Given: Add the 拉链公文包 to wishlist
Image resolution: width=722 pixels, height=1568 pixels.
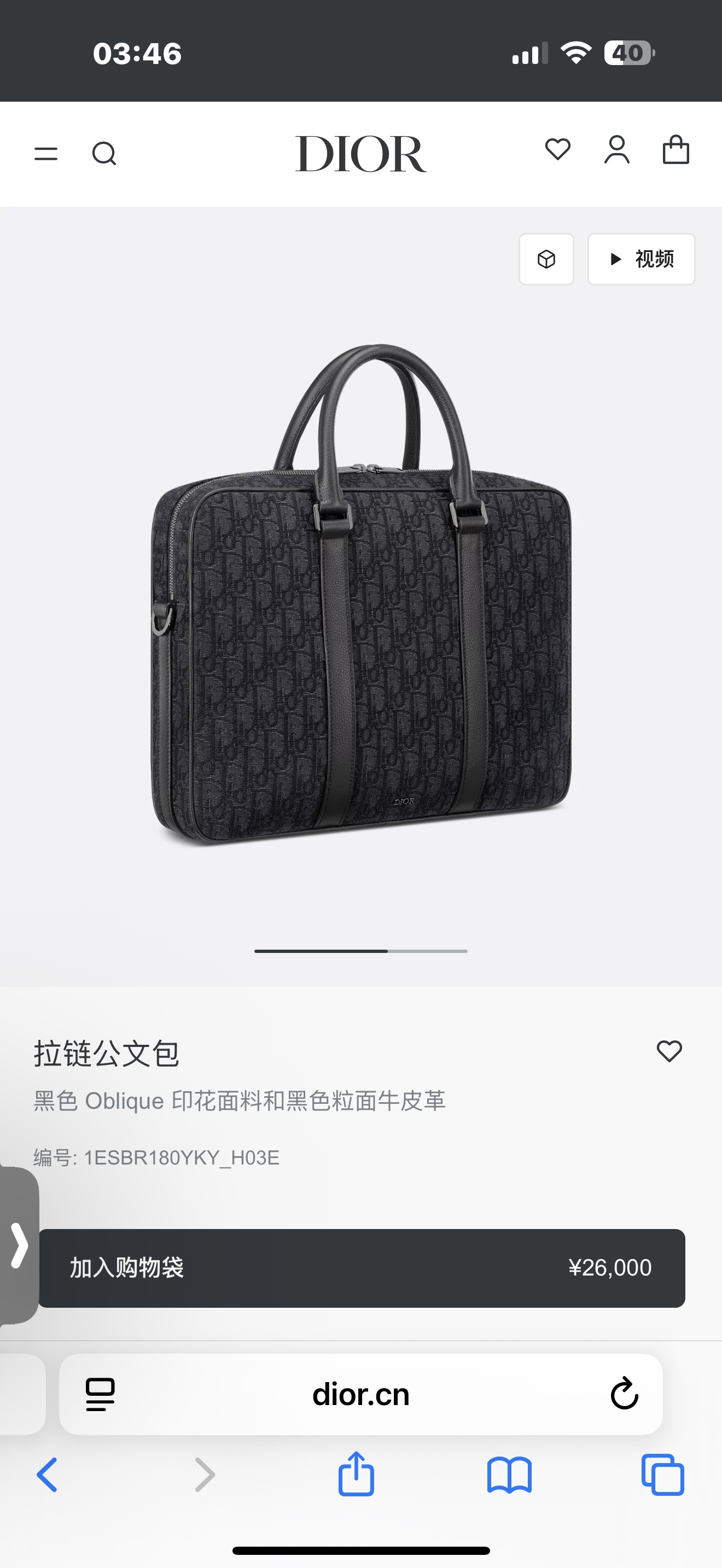Looking at the screenshot, I should pos(669,1051).
